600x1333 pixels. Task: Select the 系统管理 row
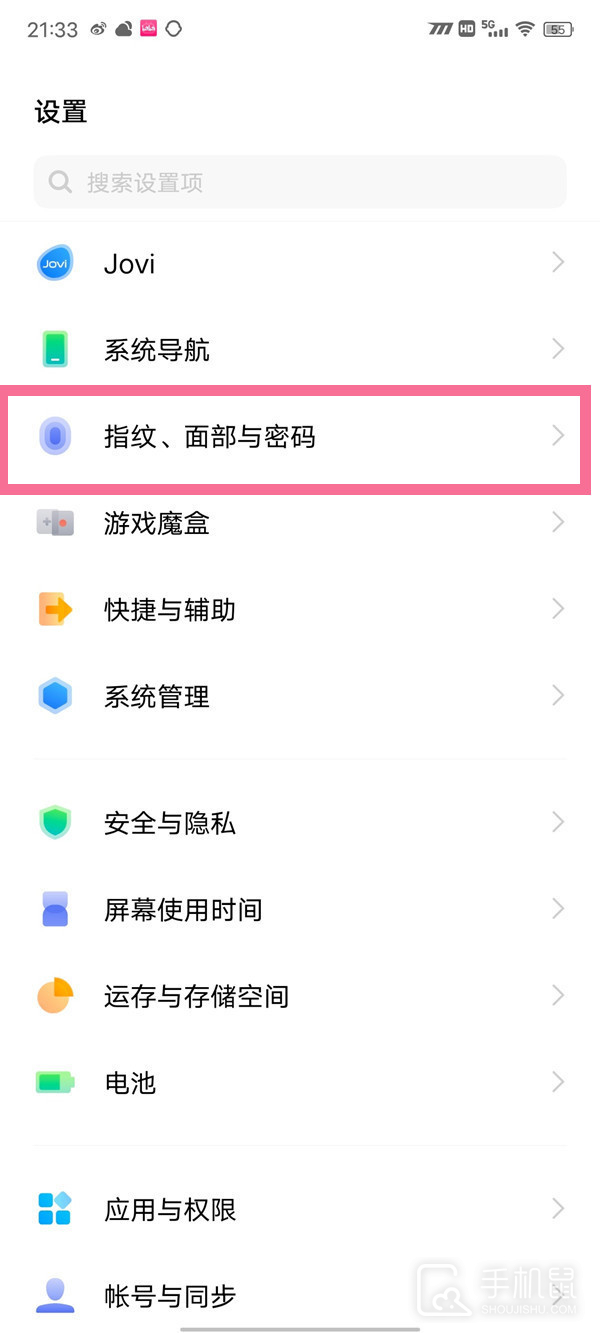click(x=300, y=696)
